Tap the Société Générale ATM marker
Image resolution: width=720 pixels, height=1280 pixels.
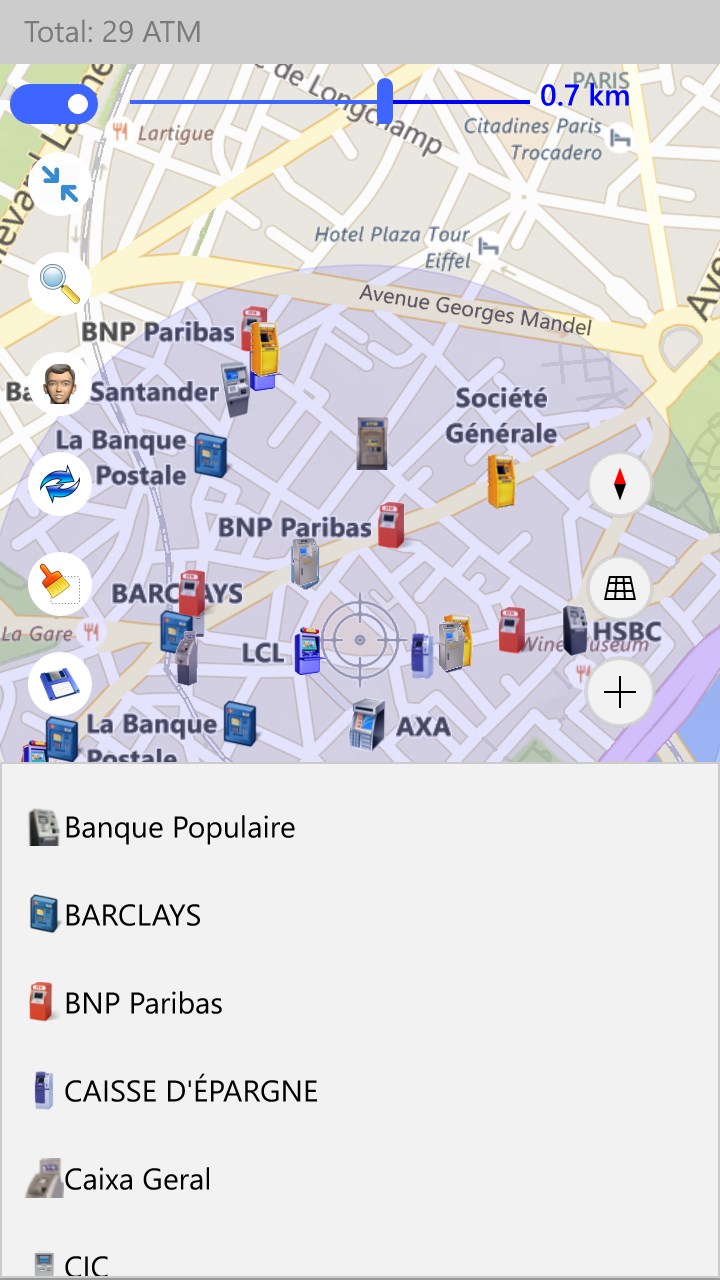coord(502,480)
